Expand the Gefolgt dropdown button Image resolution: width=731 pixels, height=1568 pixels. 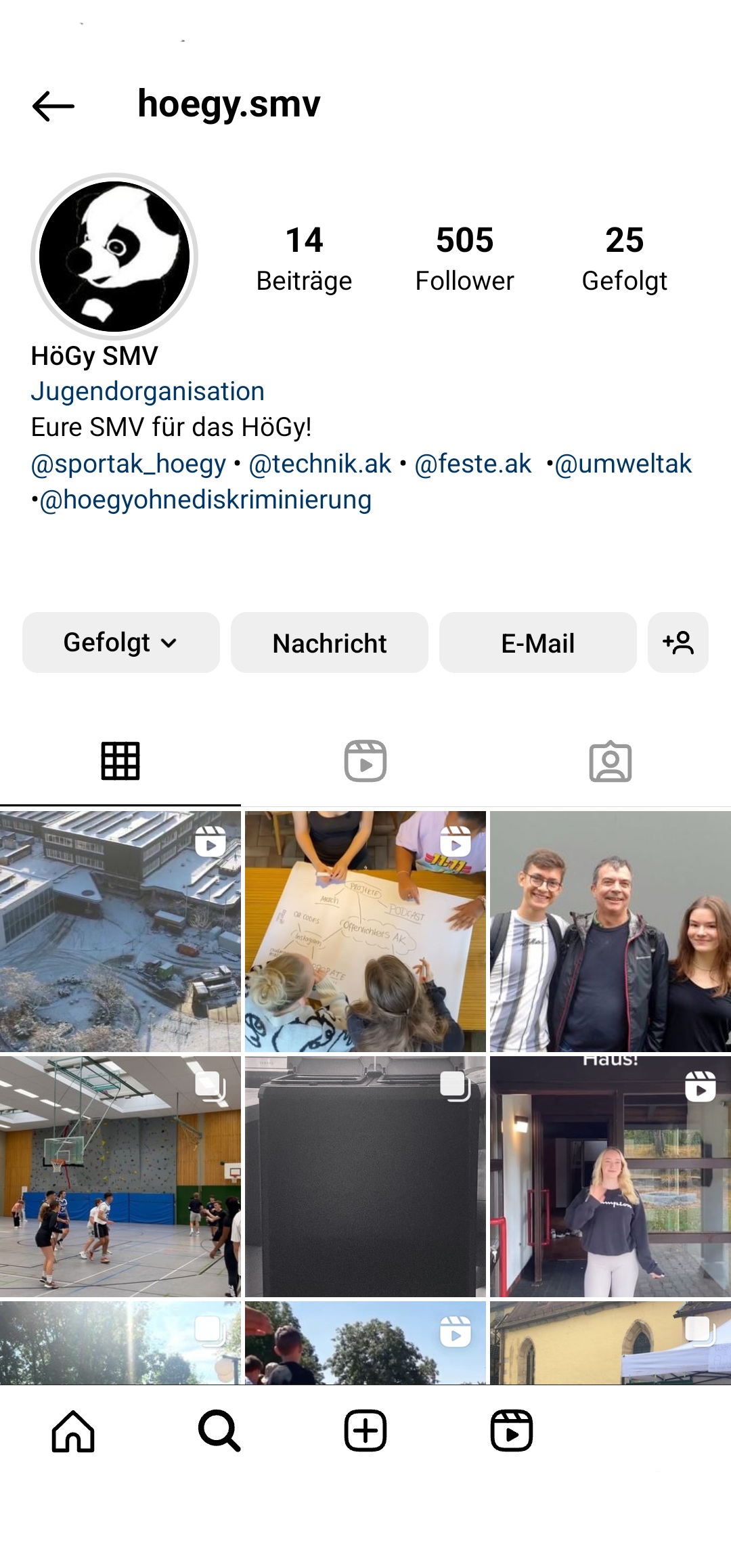pos(120,643)
